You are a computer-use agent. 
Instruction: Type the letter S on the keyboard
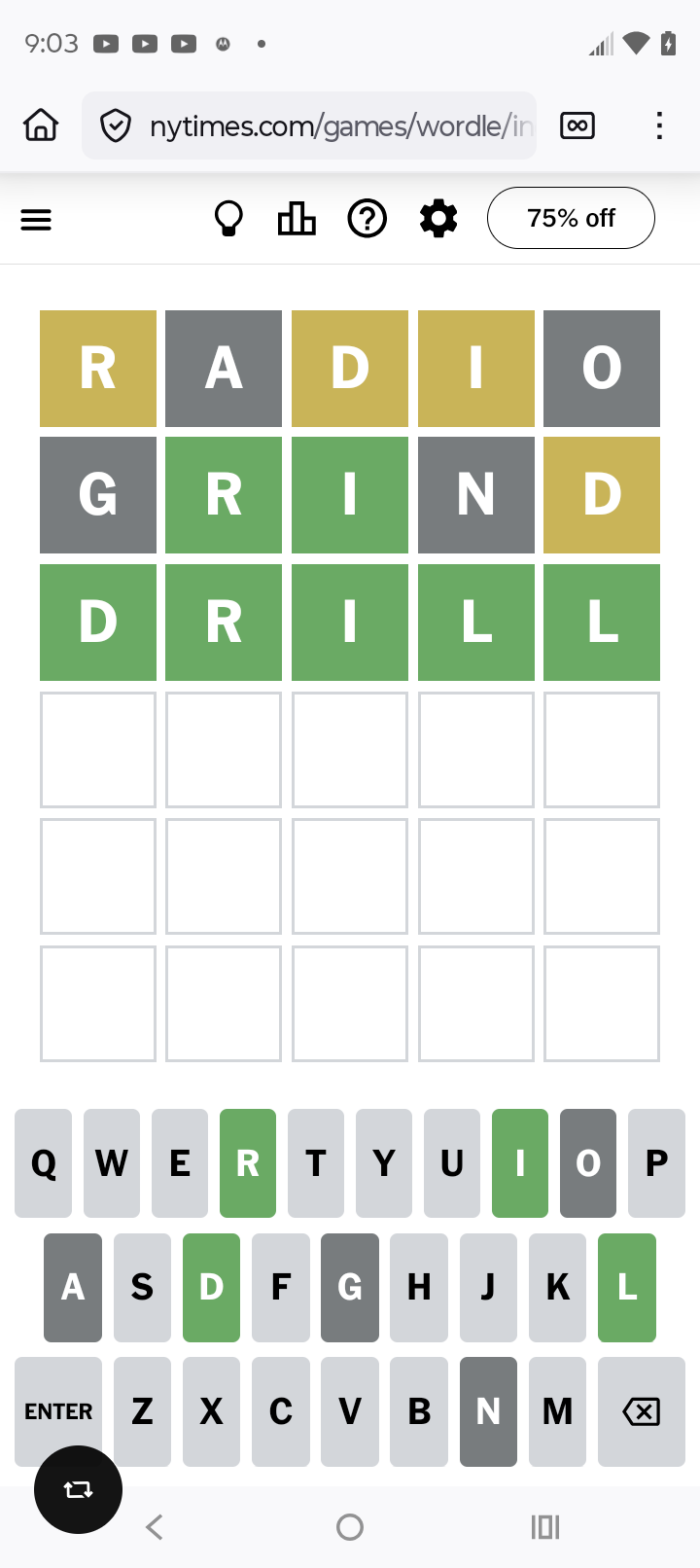(142, 1287)
